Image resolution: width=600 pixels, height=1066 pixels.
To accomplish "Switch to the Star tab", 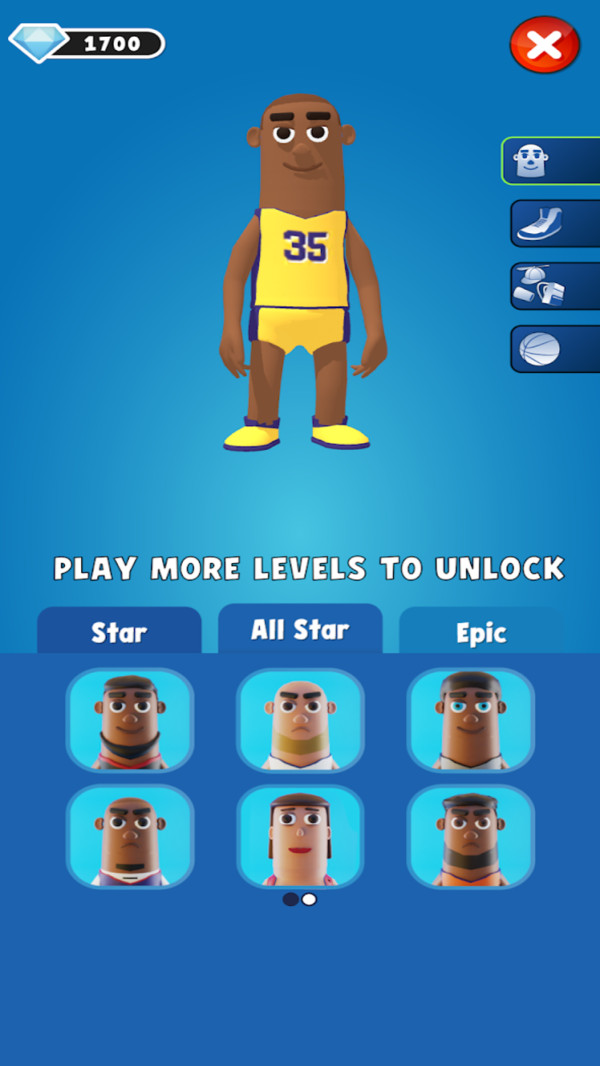I will (119, 632).
